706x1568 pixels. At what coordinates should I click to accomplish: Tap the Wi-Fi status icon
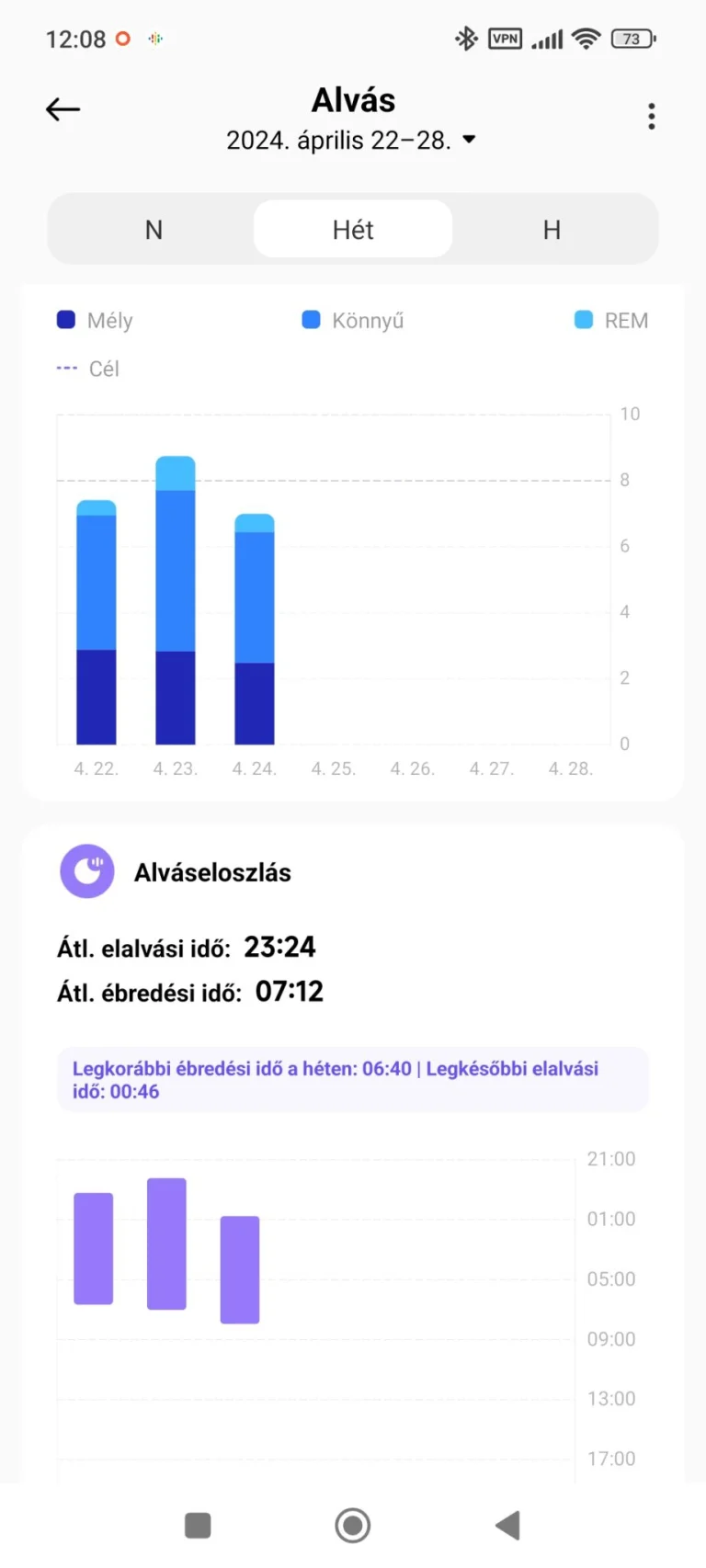pyautogui.click(x=586, y=39)
